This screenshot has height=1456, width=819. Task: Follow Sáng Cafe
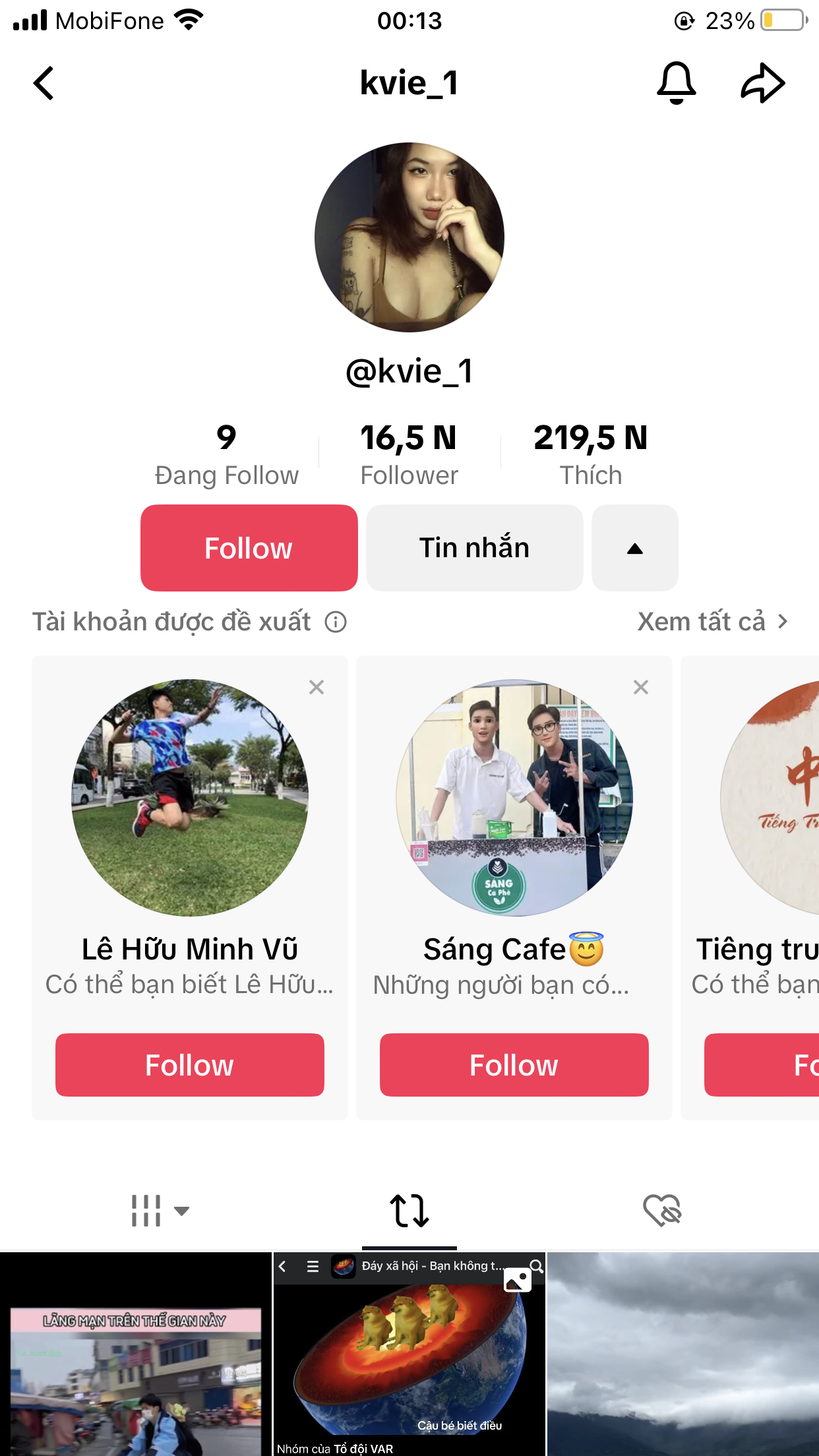[x=514, y=1064]
